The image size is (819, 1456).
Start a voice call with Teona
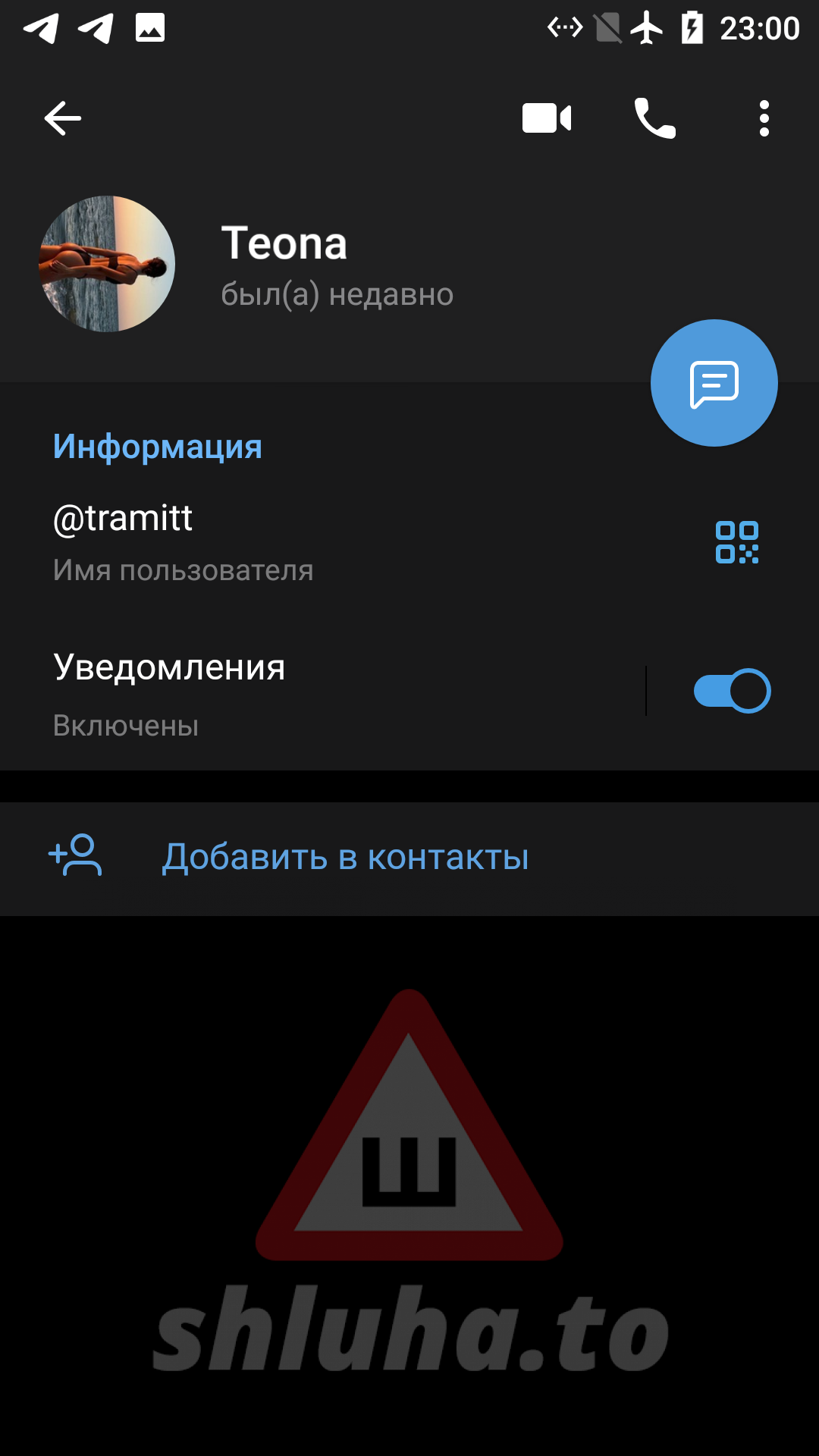[654, 118]
